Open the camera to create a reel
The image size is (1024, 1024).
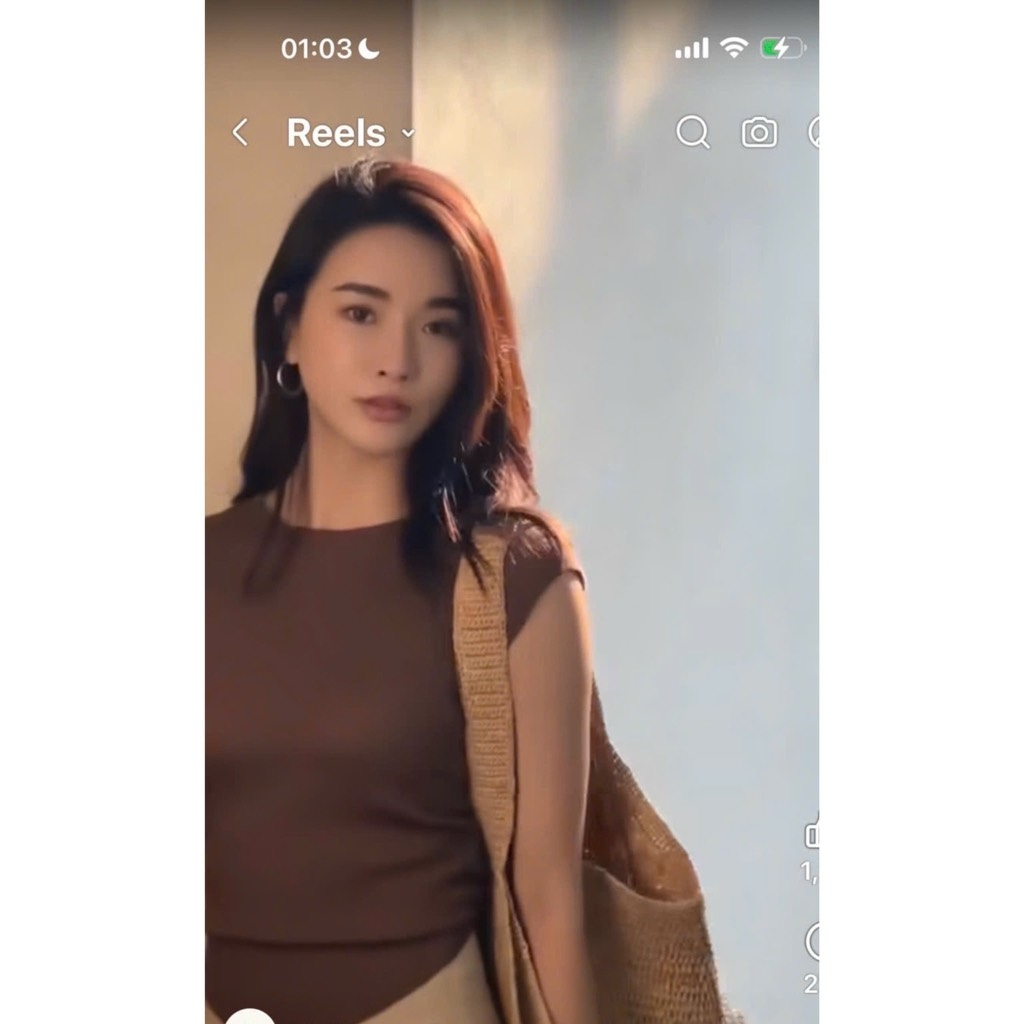[x=759, y=132]
